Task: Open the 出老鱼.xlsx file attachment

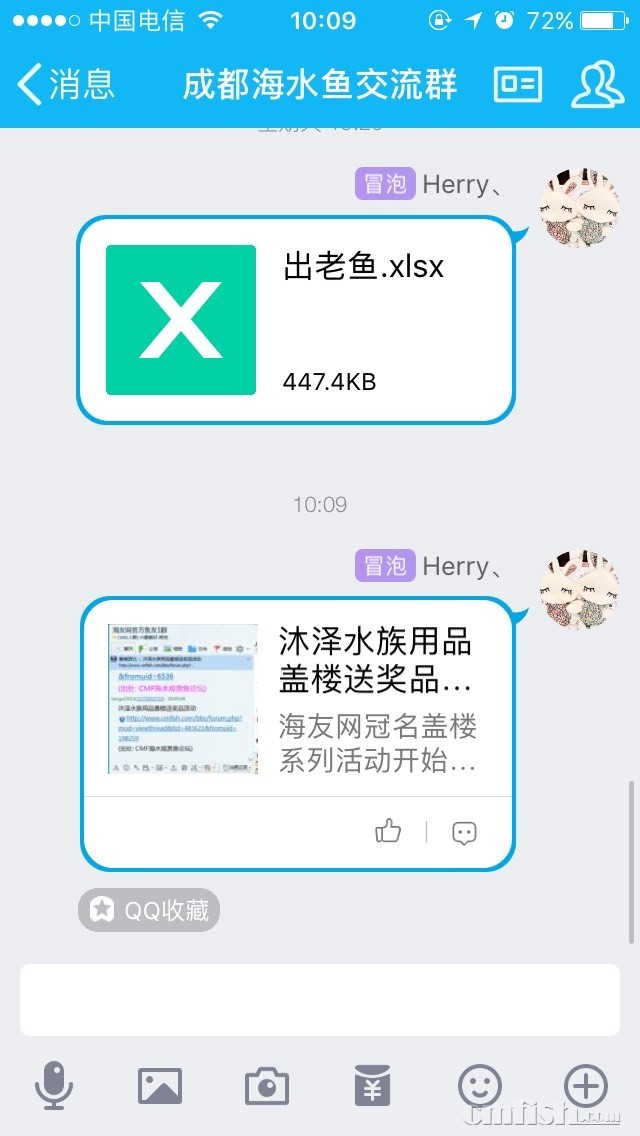Action: (296, 320)
